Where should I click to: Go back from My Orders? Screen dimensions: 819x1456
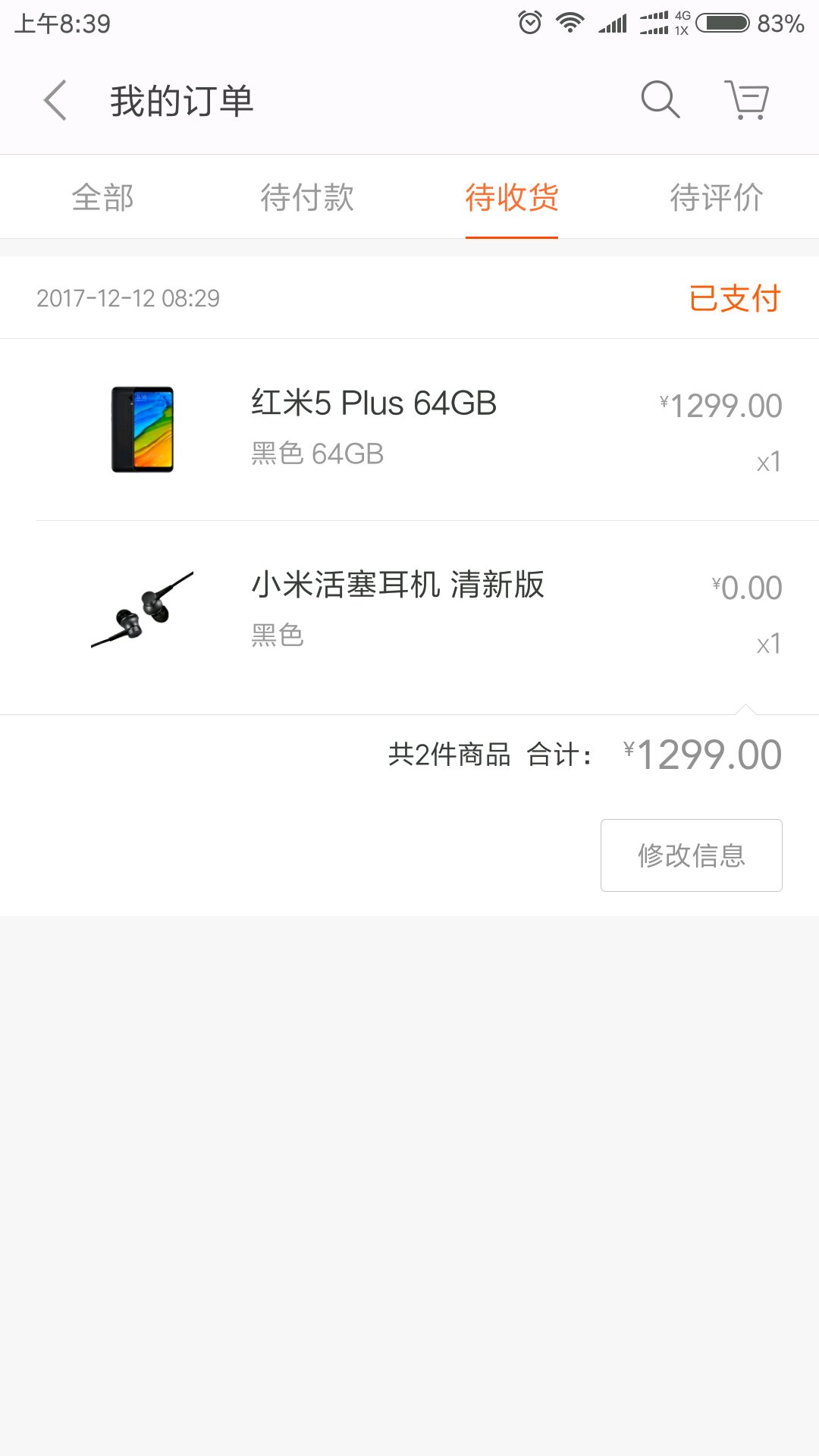[55, 100]
